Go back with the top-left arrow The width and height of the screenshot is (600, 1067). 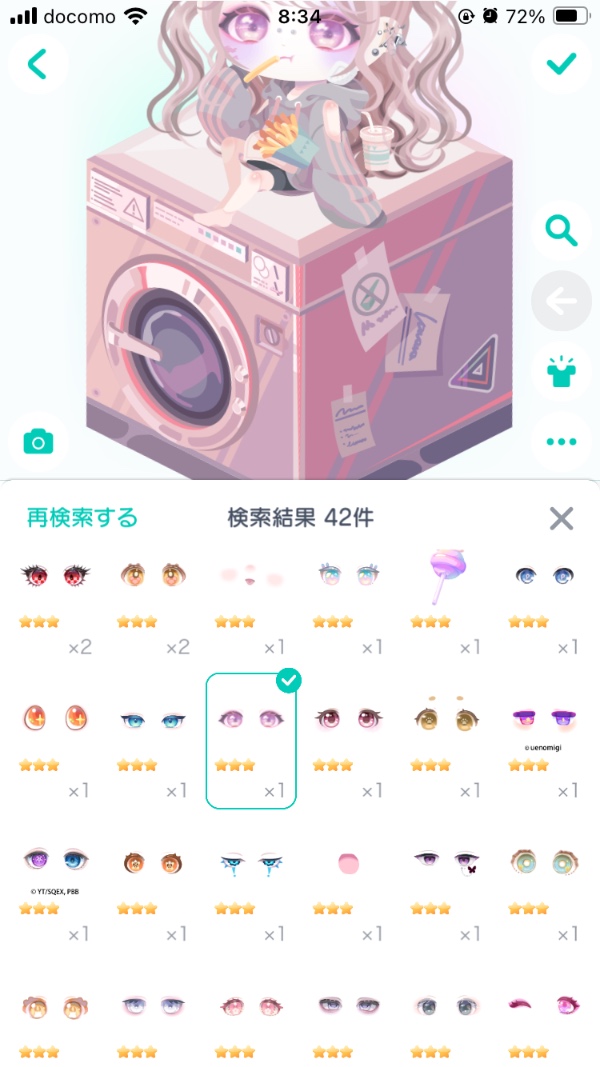38,63
